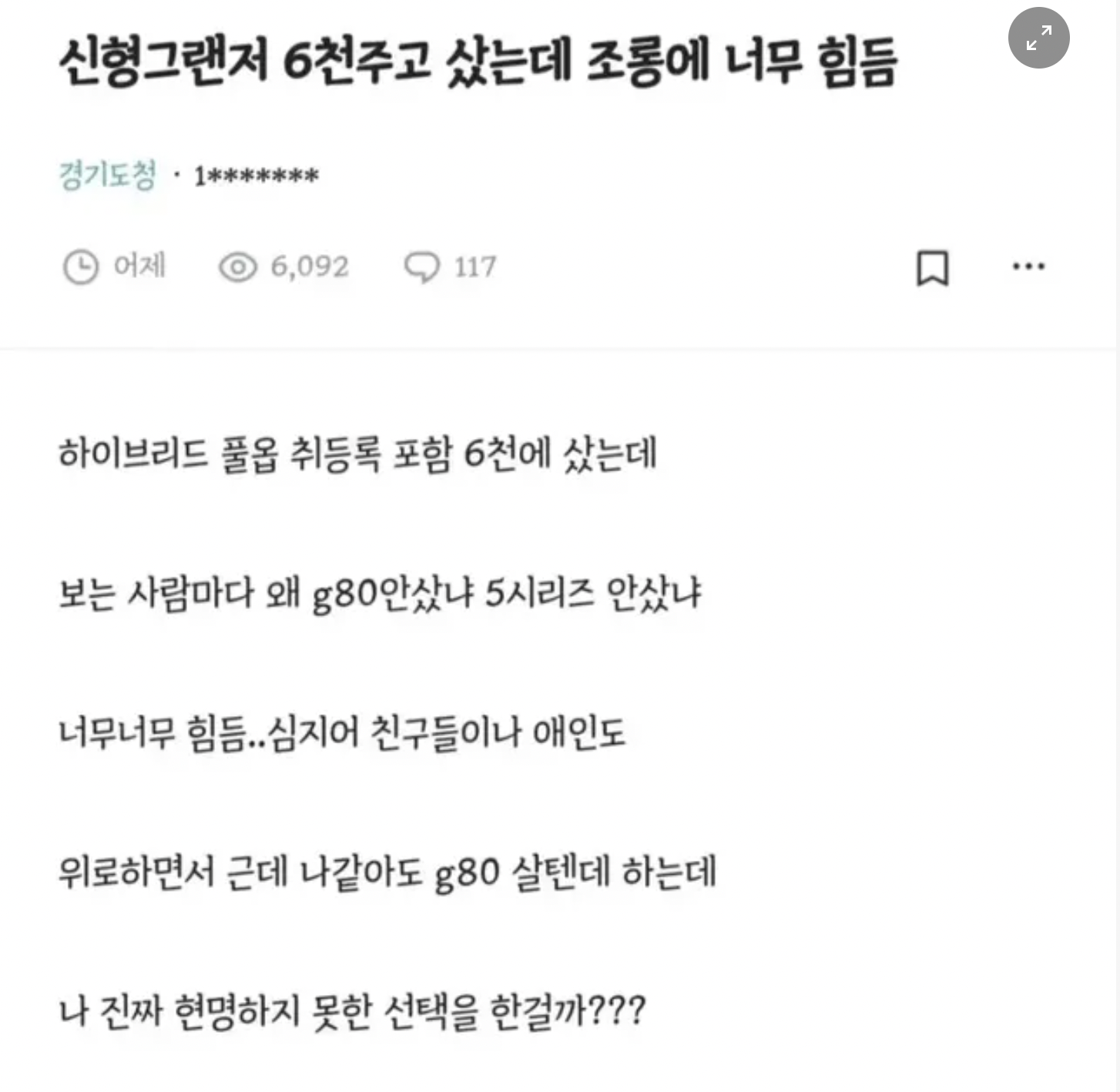Expand the image to full screen
Image resolution: width=1120 pixels, height=1092 pixels.
[x=1038, y=38]
